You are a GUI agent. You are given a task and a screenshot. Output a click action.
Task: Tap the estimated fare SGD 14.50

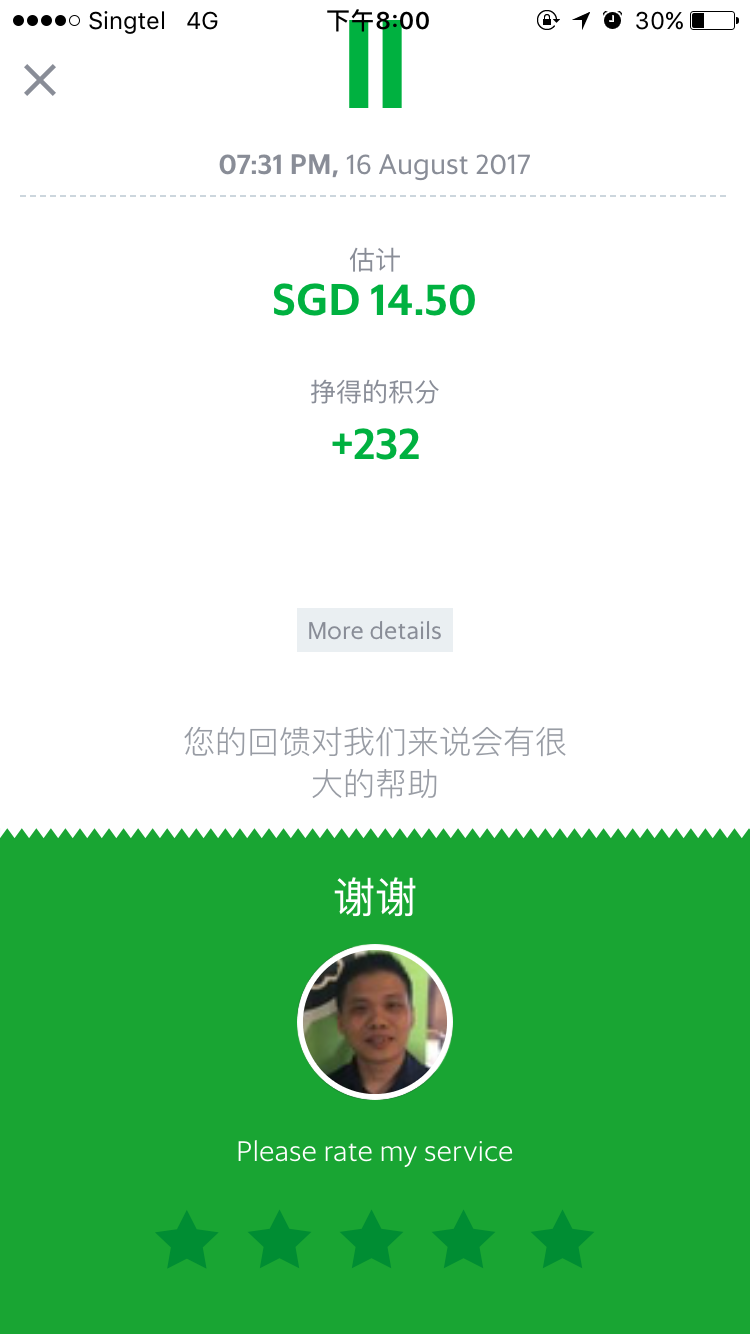pyautogui.click(x=375, y=299)
